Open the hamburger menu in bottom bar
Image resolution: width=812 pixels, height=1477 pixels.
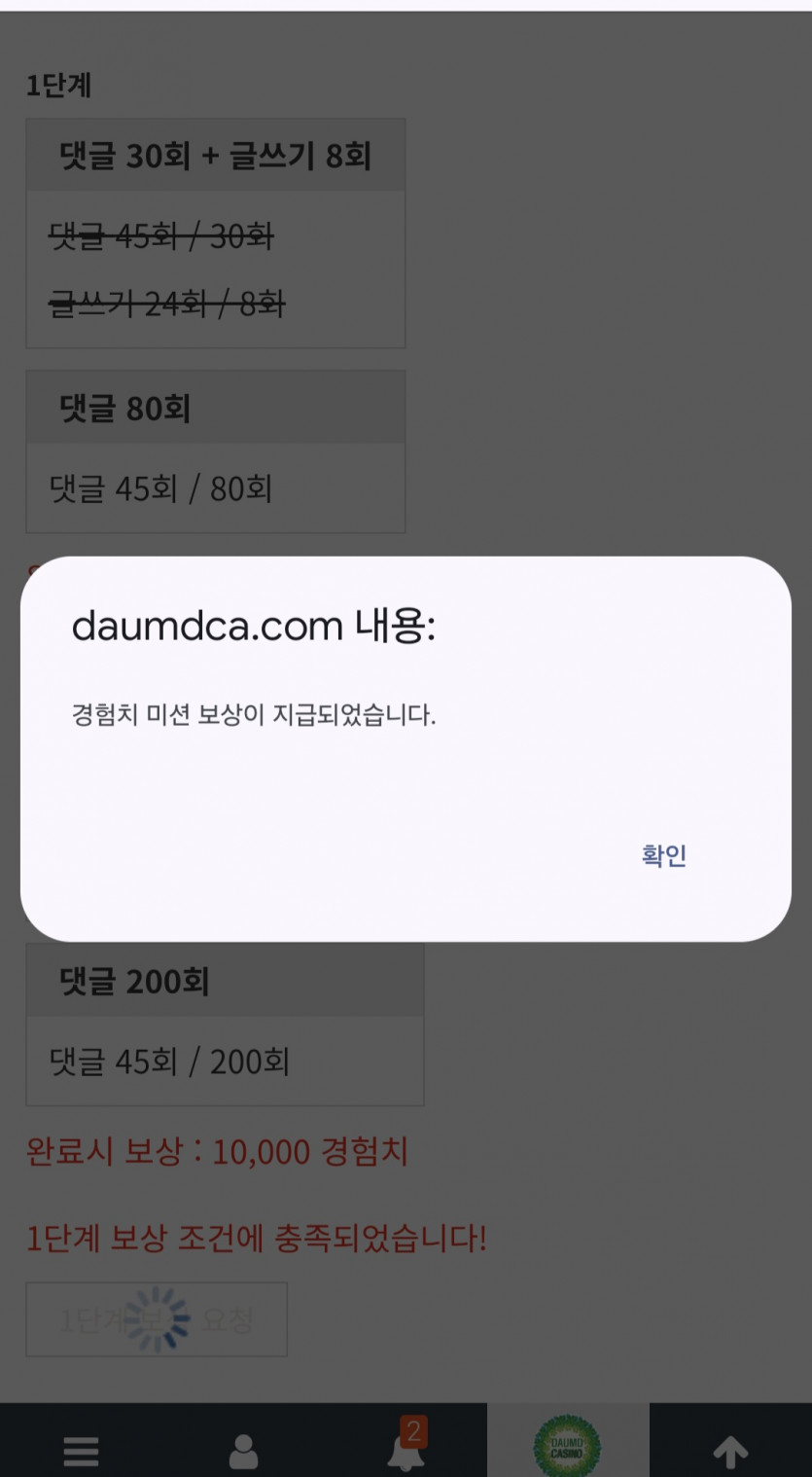point(81,1451)
